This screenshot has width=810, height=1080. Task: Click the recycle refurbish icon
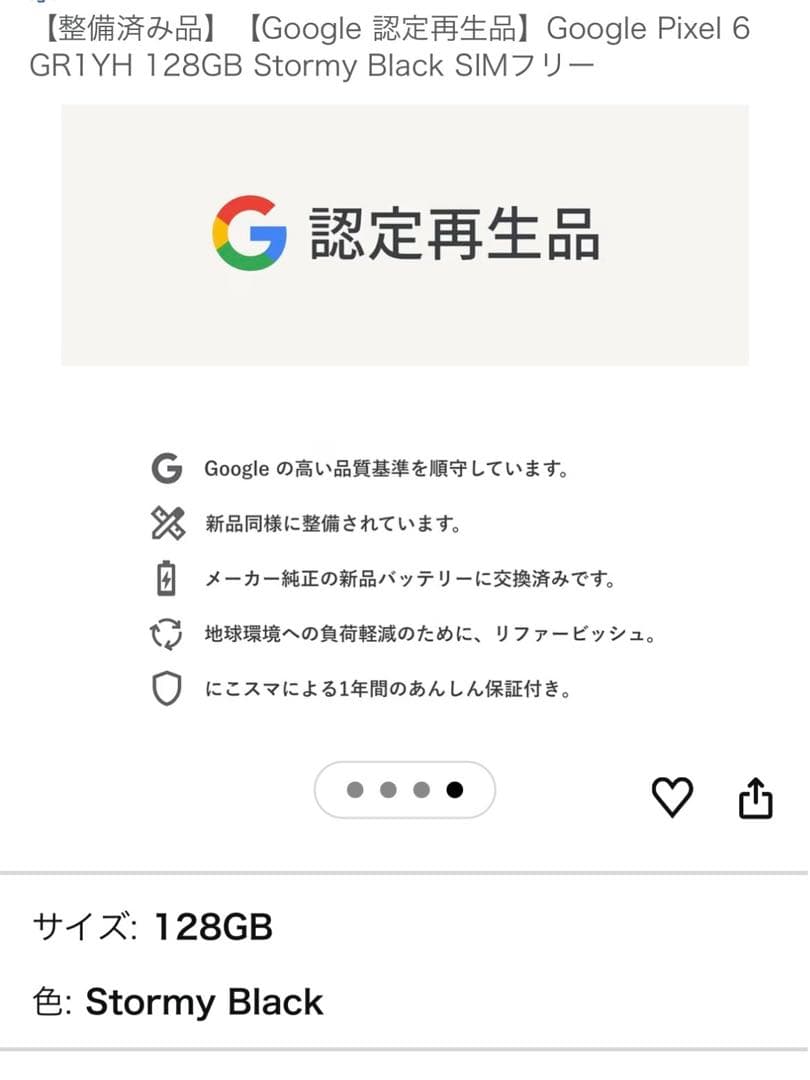point(167,633)
